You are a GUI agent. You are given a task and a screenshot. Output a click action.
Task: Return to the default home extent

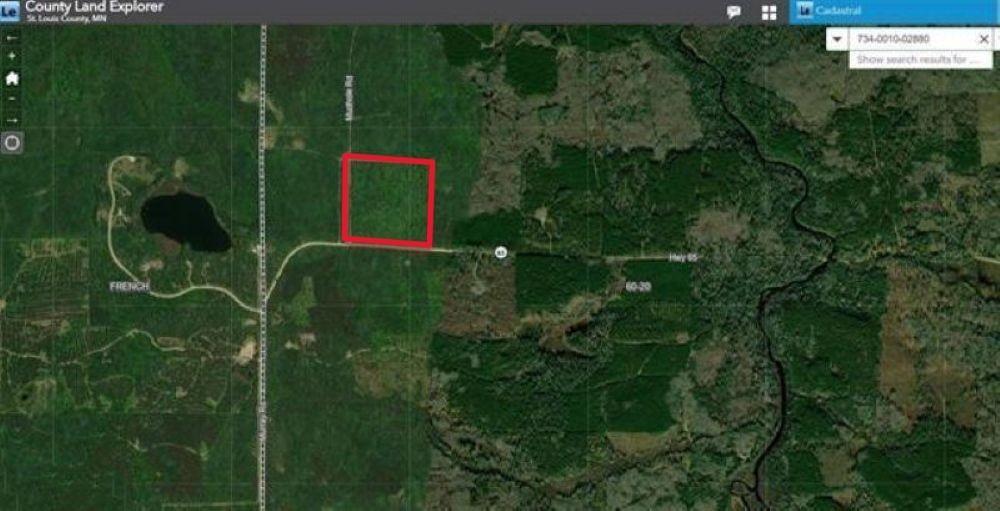12,78
